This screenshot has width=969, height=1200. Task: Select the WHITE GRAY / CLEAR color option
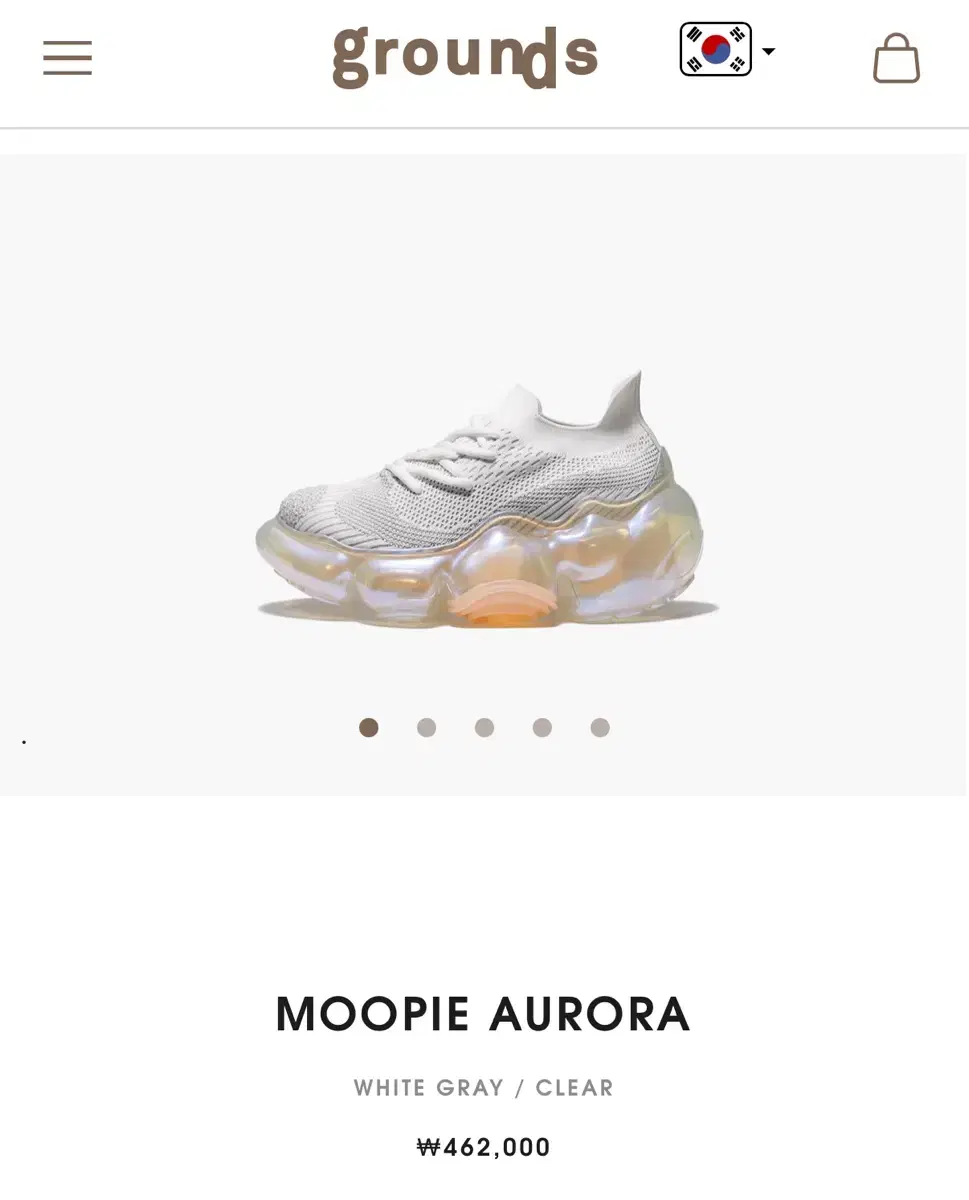483,1088
